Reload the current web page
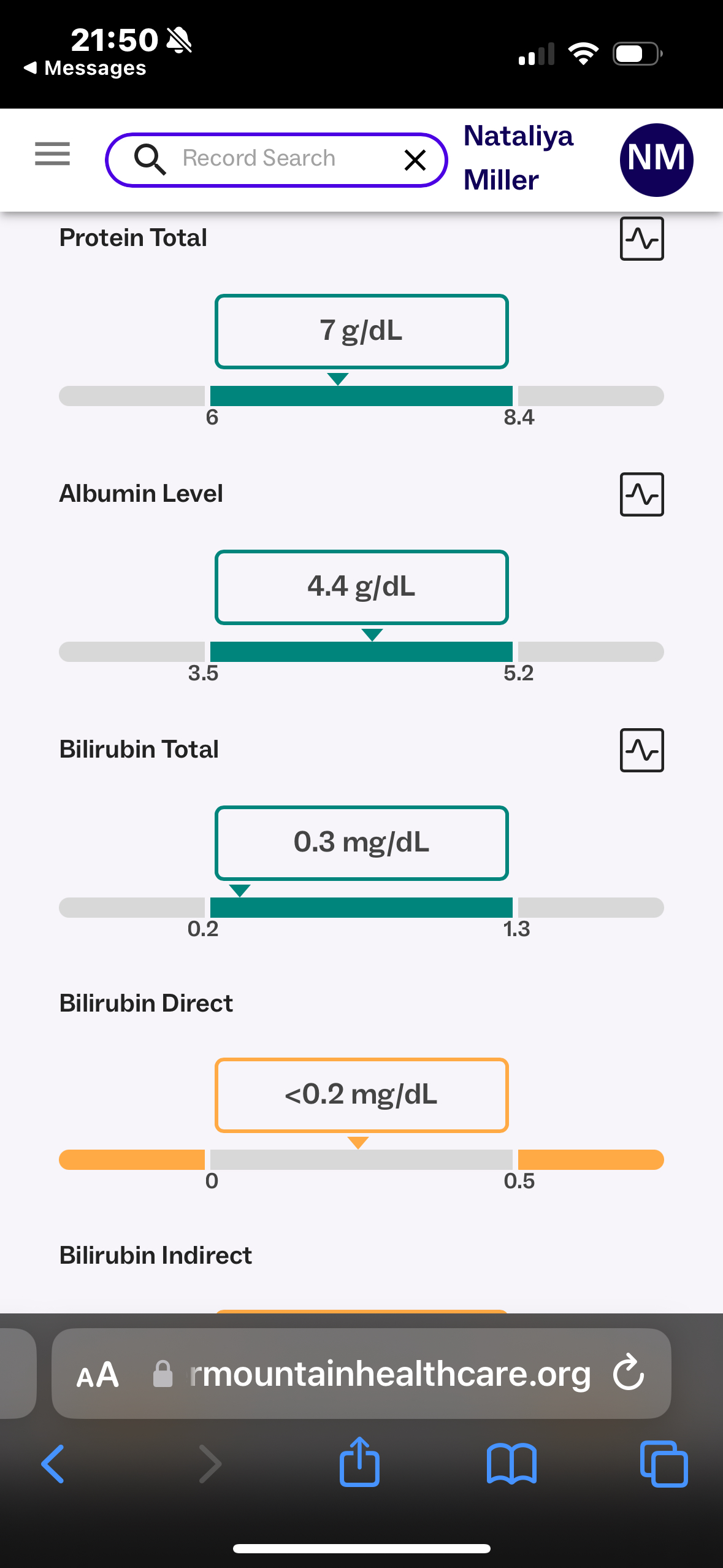Viewport: 723px width, 1568px height. [x=629, y=1372]
